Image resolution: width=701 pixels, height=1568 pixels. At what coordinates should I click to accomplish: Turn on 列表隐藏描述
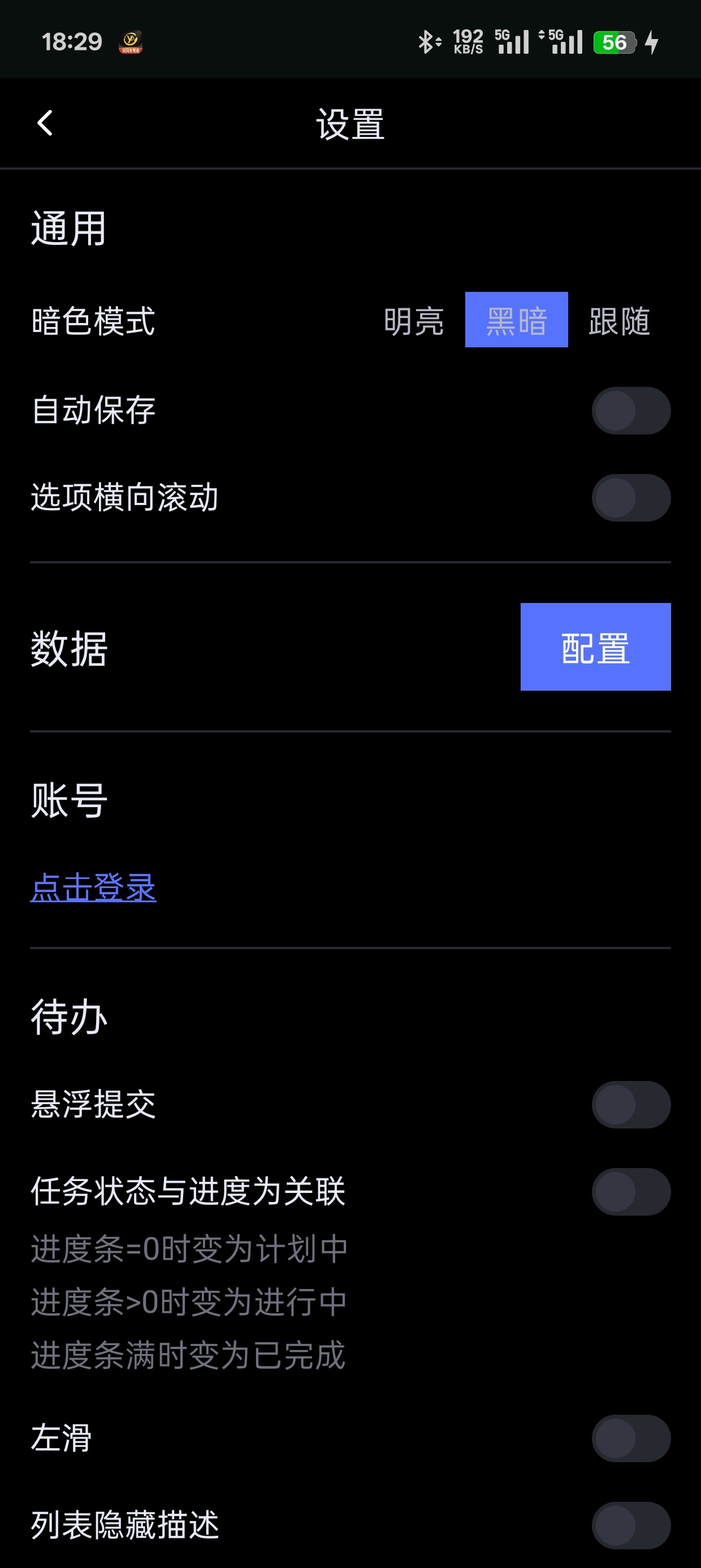[x=630, y=1526]
